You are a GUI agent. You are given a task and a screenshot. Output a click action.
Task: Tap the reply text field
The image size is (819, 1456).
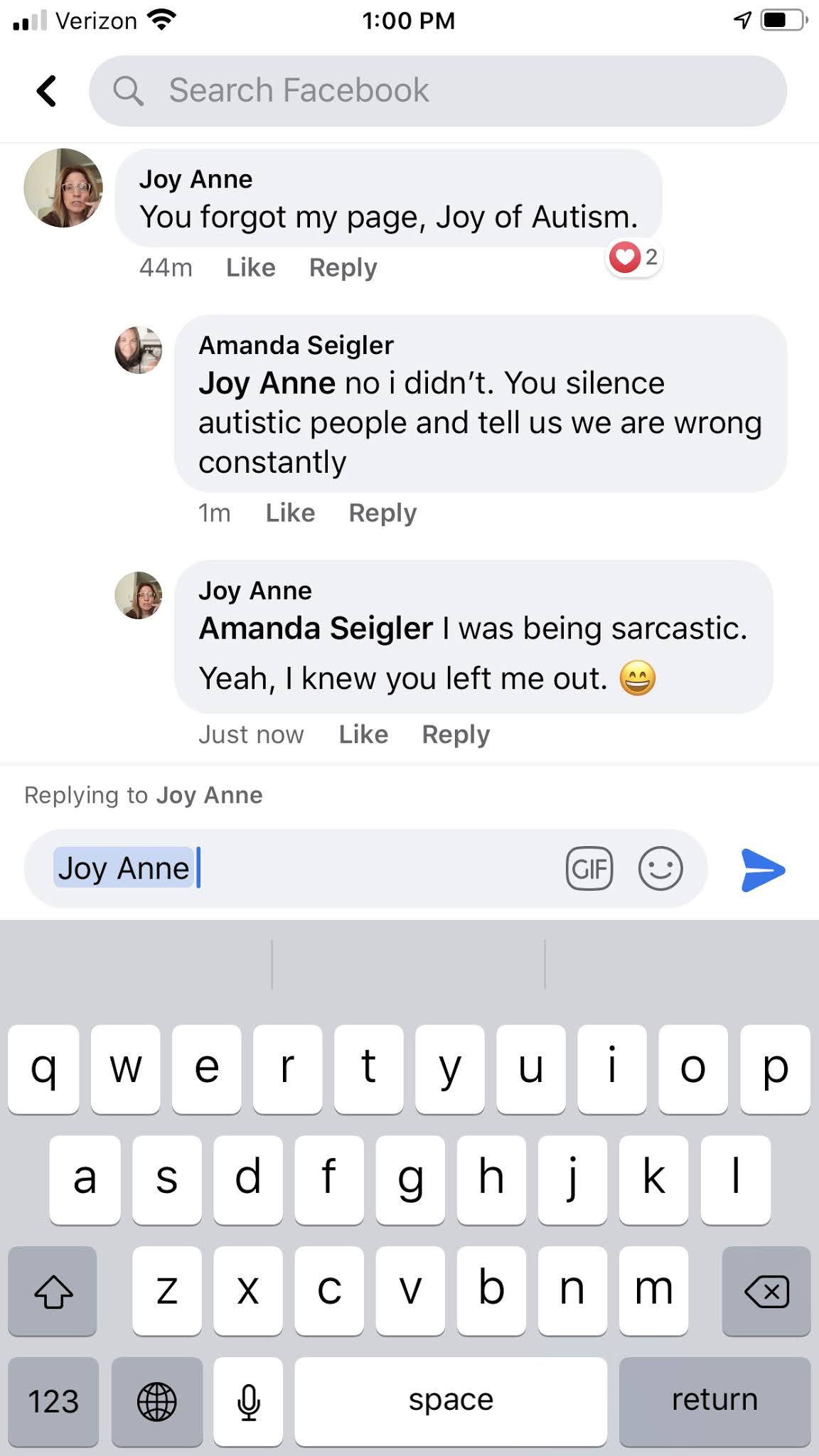(370, 869)
